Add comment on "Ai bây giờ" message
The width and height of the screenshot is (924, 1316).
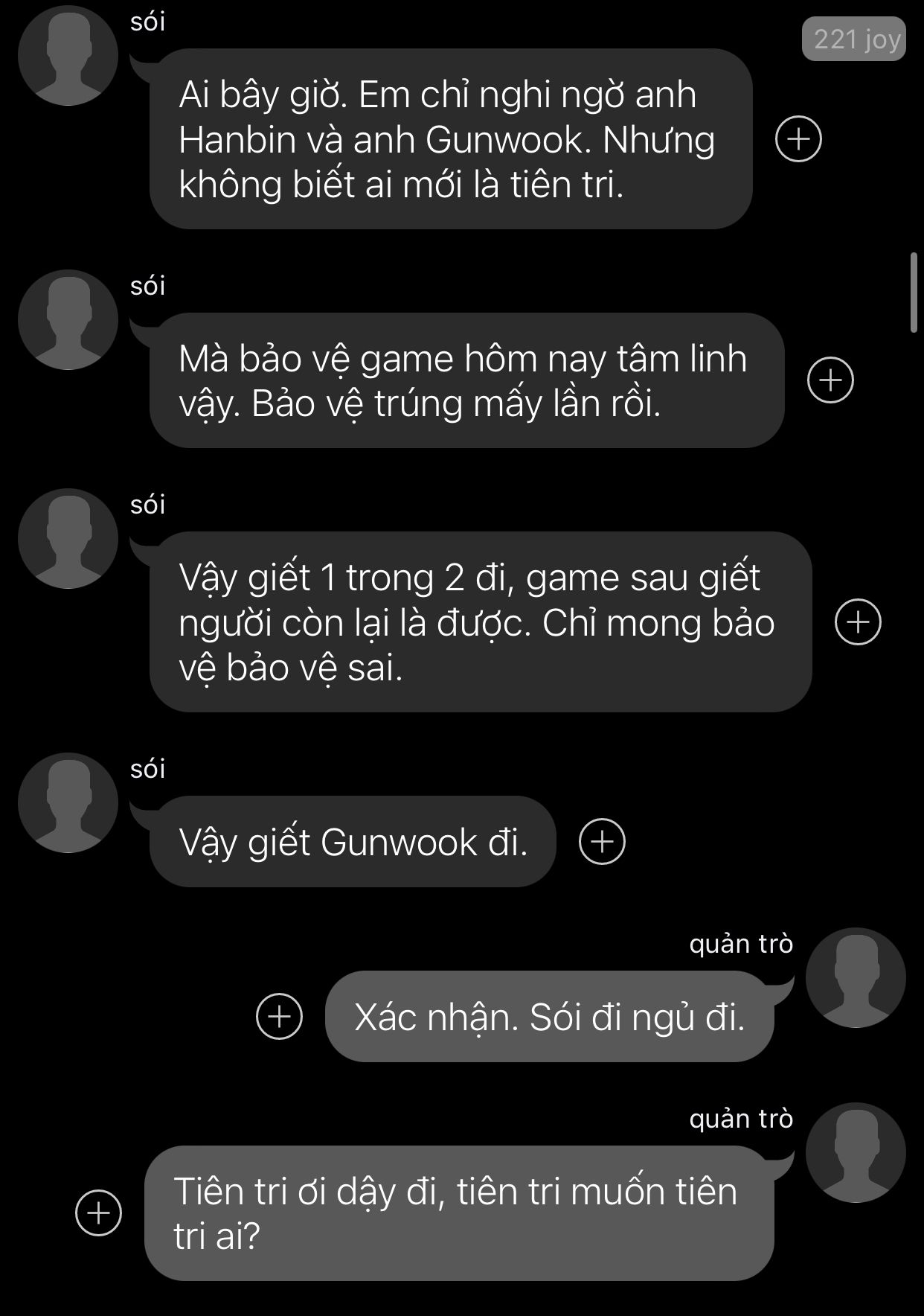point(798,139)
